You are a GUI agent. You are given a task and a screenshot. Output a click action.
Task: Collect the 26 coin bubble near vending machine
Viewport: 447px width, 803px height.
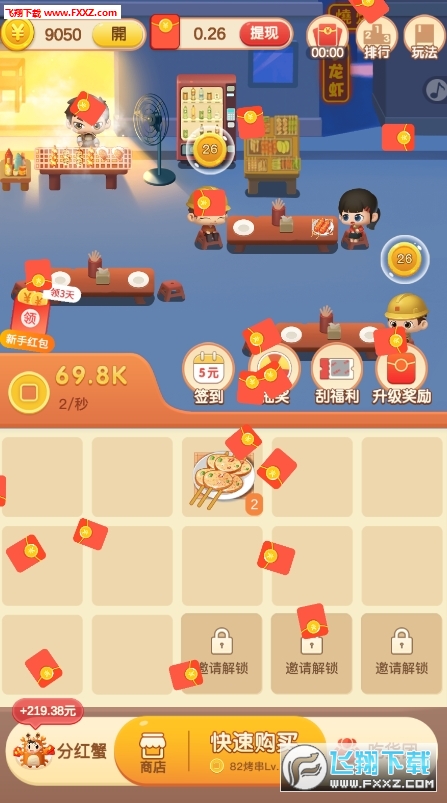tap(210, 150)
